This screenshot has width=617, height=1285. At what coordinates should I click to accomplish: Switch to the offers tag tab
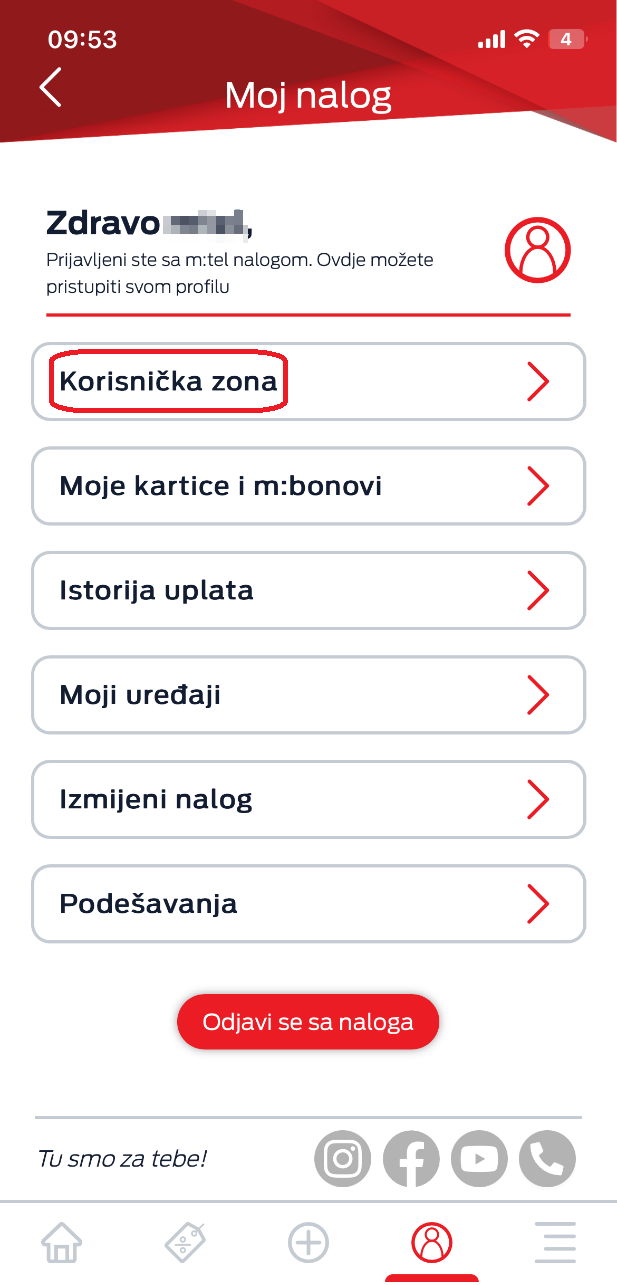click(185, 1243)
